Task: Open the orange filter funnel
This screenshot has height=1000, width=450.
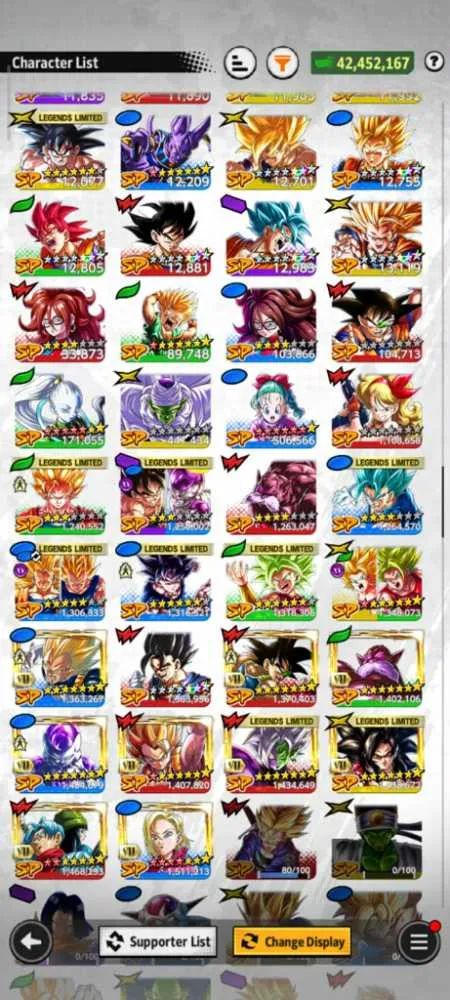Action: click(x=282, y=62)
